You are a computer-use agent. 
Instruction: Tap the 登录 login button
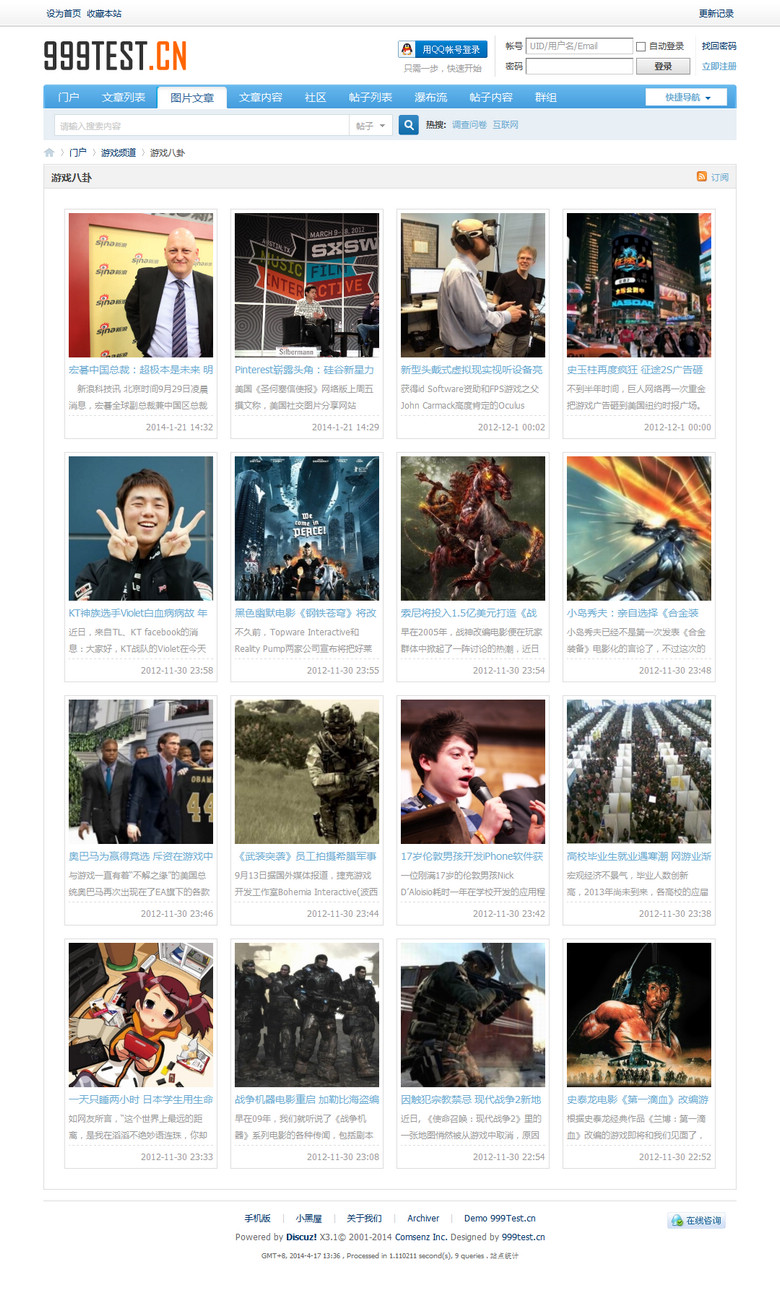point(663,66)
